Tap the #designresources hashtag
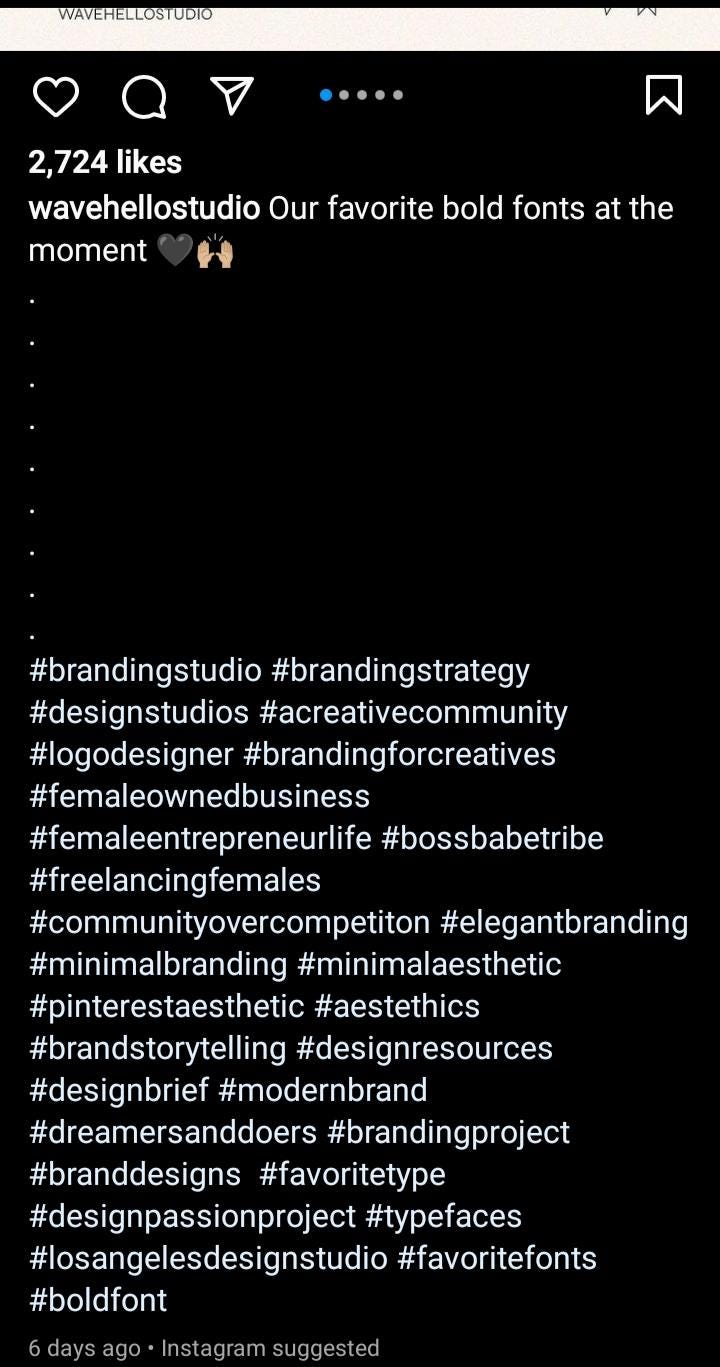Screen dimensions: 720x1367 [424, 1048]
